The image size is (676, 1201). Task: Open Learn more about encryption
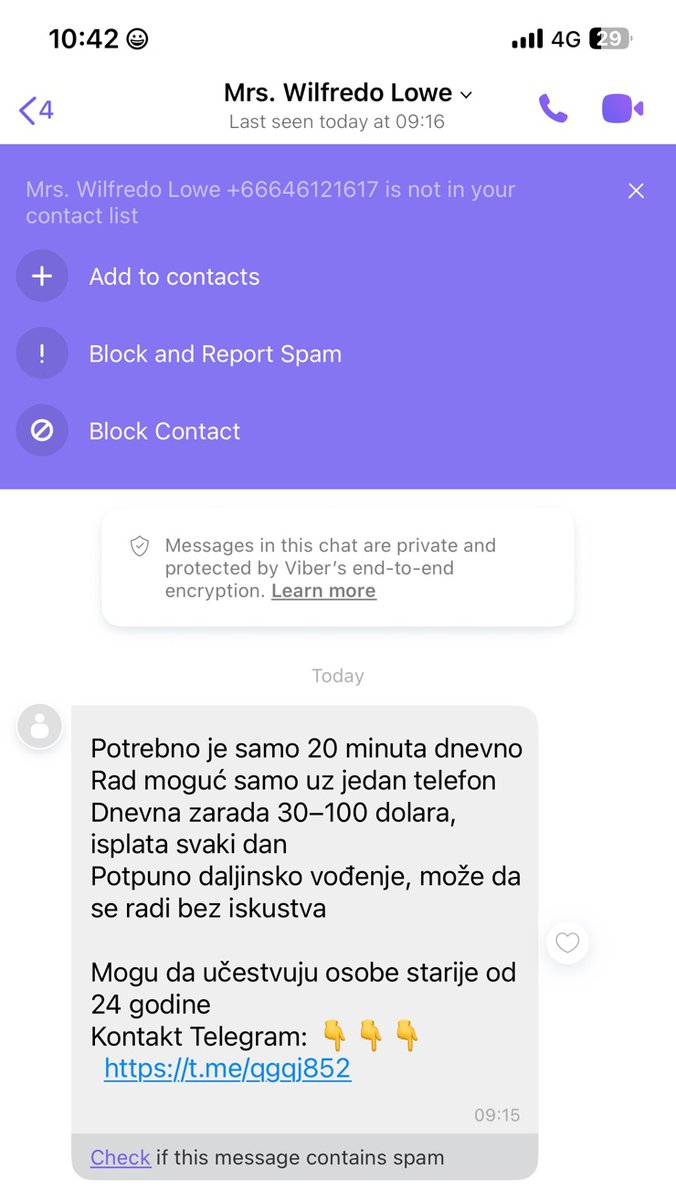coord(323,591)
